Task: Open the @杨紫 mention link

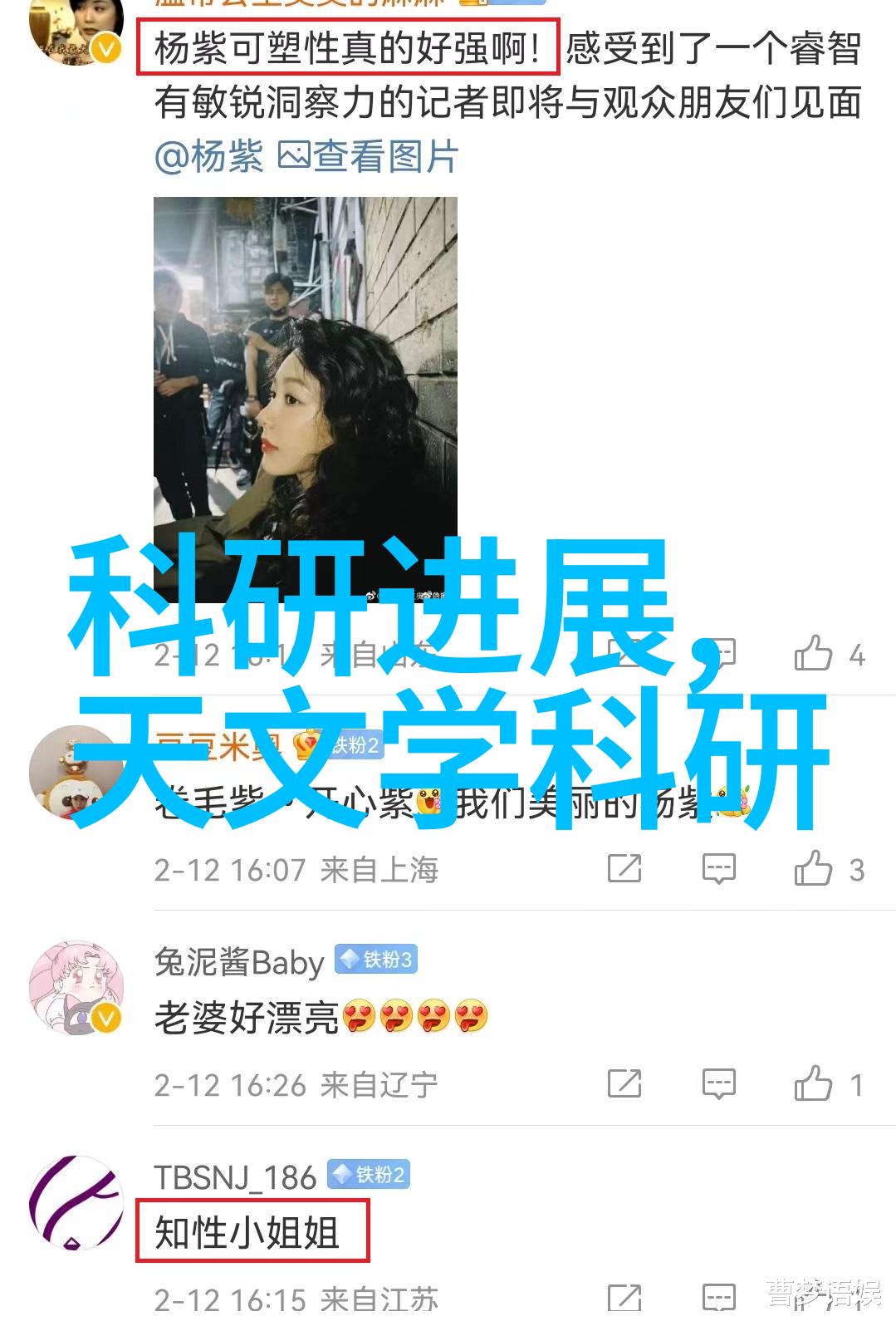Action: [208, 157]
